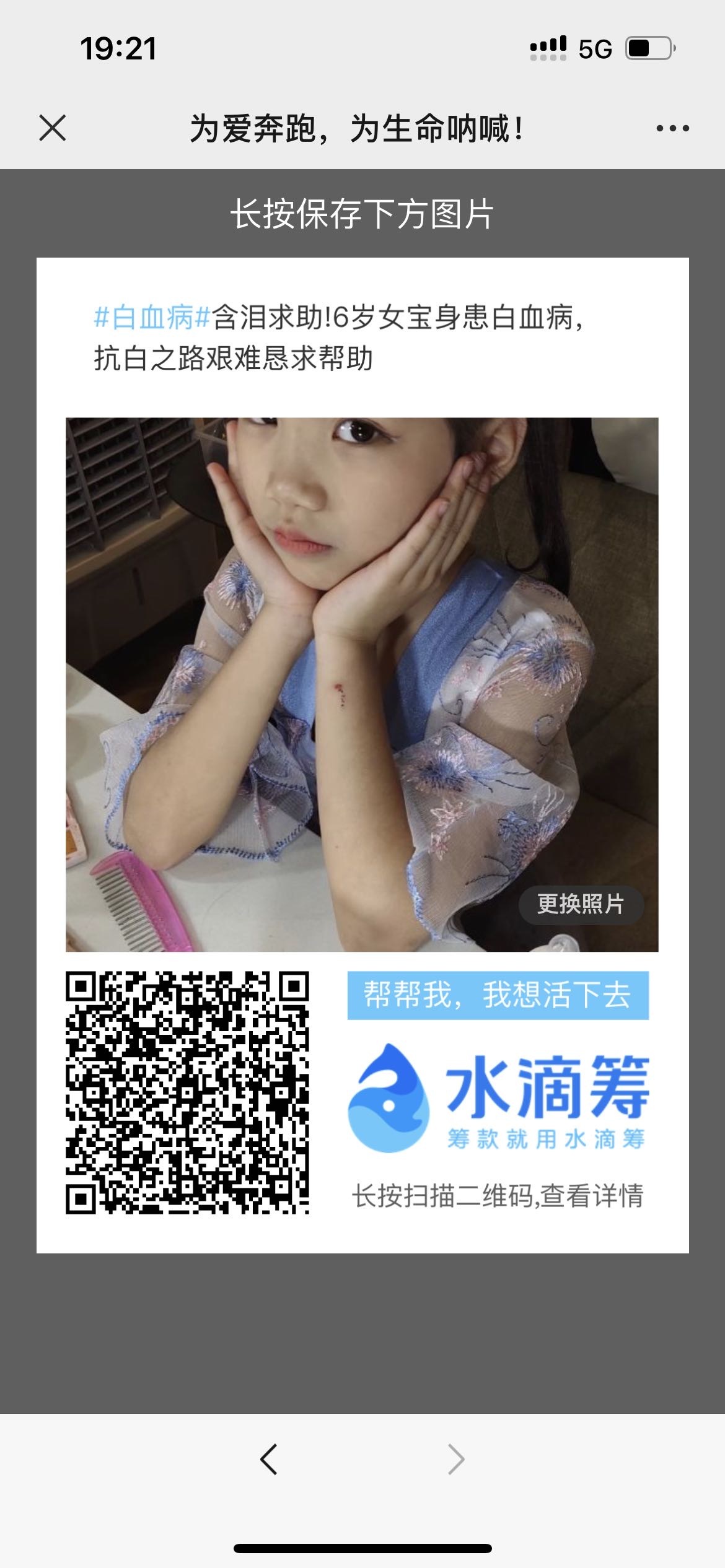Open the three-dot overflow menu
Viewport: 725px width, 1568px height.
(x=672, y=128)
